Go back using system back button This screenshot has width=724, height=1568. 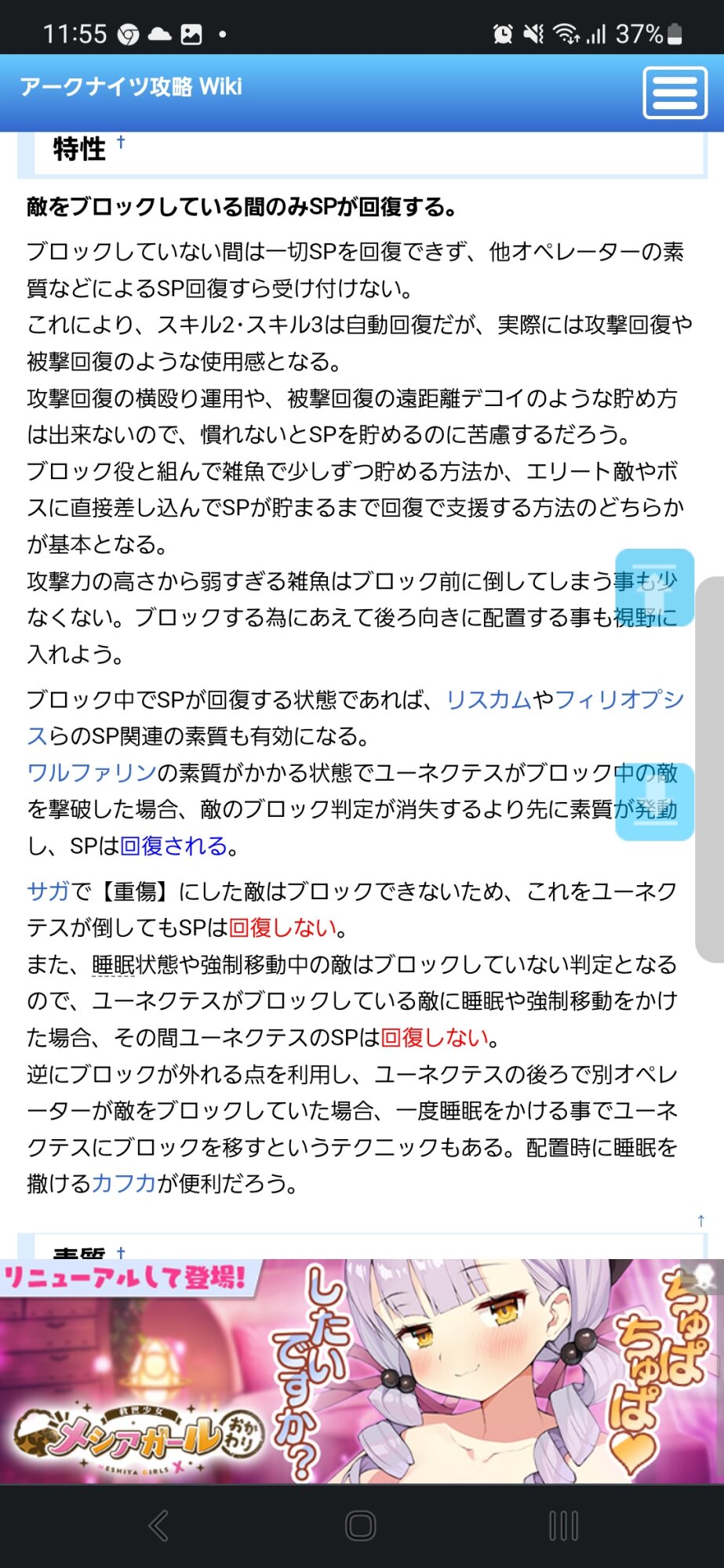point(158,1526)
